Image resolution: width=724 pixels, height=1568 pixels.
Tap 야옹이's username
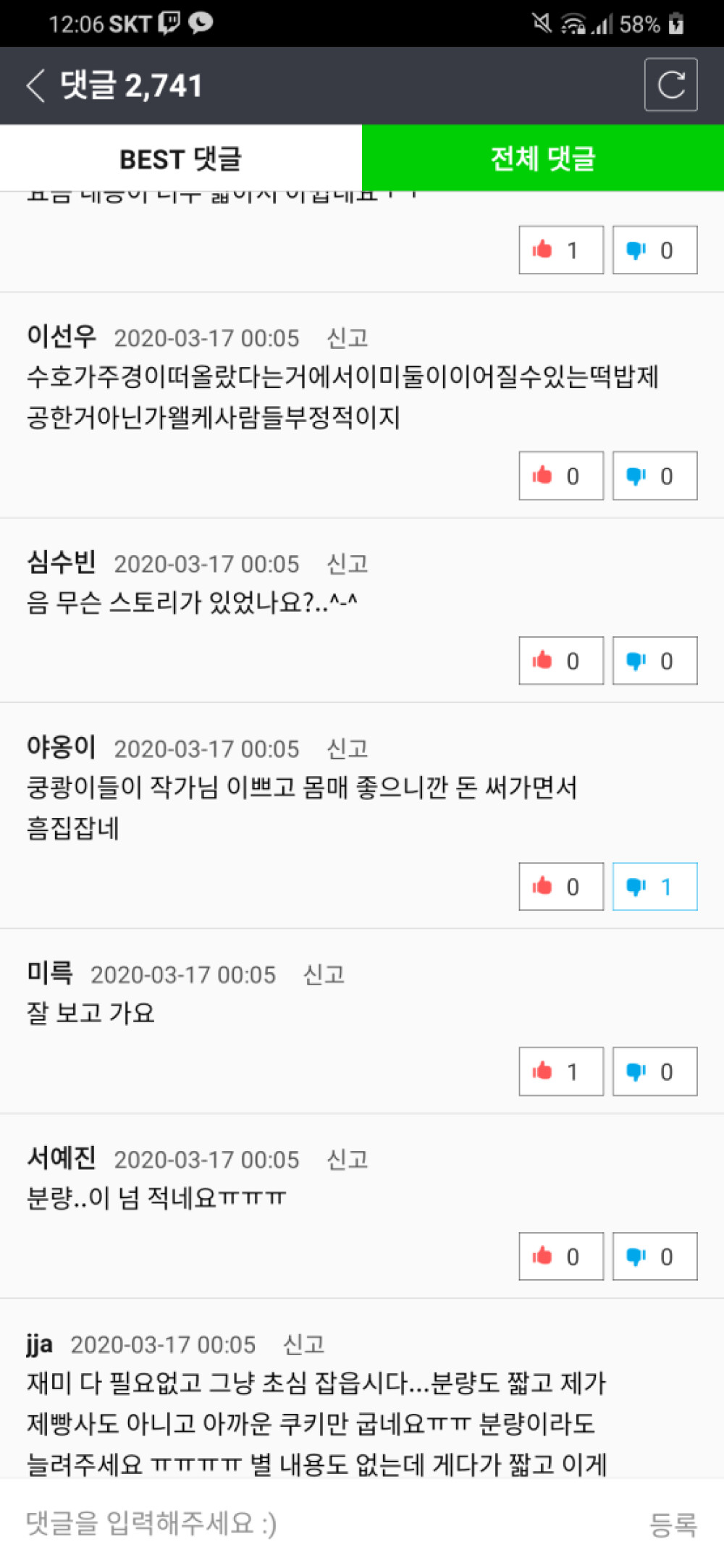(62, 749)
